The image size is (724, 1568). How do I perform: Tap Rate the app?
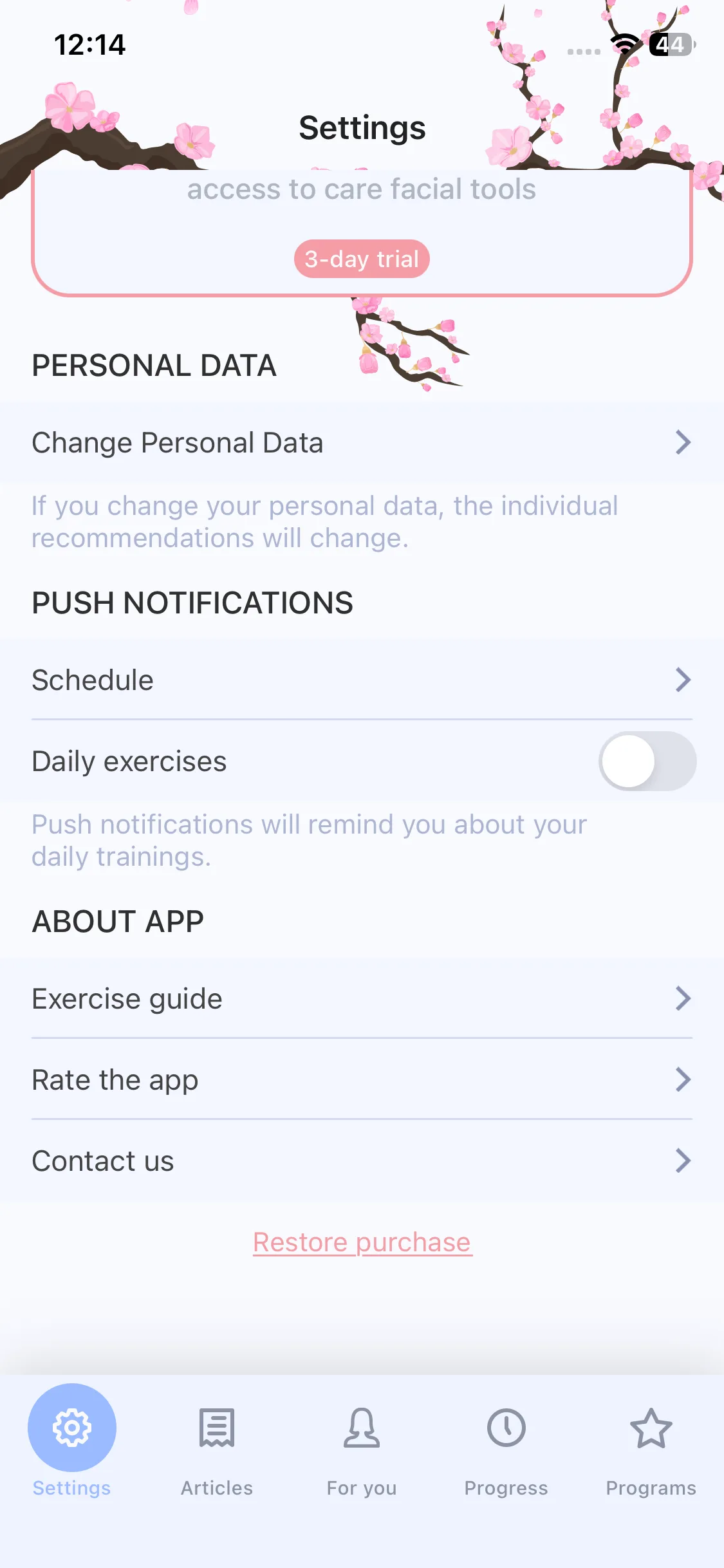(362, 1079)
